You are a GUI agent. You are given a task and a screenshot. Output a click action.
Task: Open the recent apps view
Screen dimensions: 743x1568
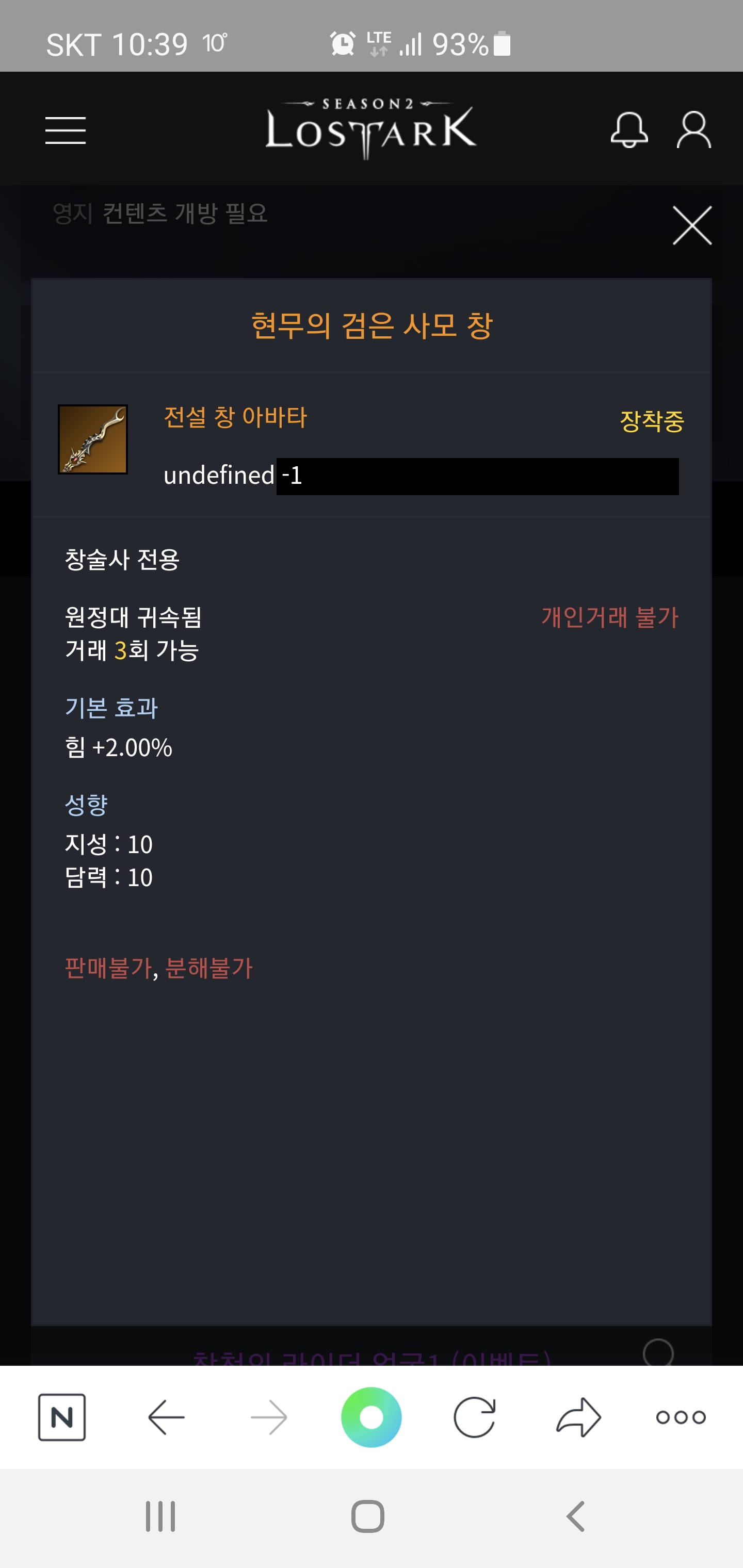(x=160, y=1516)
